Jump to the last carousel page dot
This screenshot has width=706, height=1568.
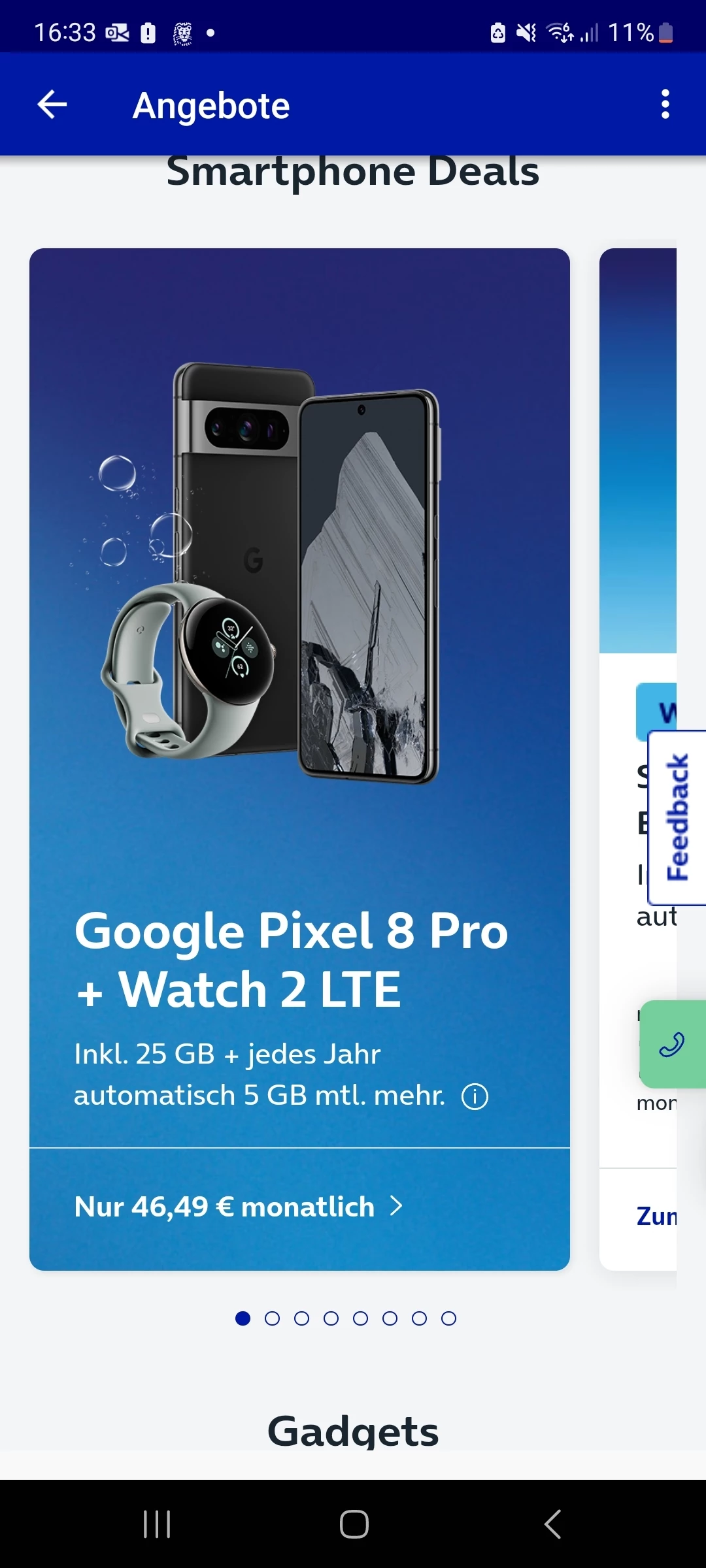[x=448, y=1318]
